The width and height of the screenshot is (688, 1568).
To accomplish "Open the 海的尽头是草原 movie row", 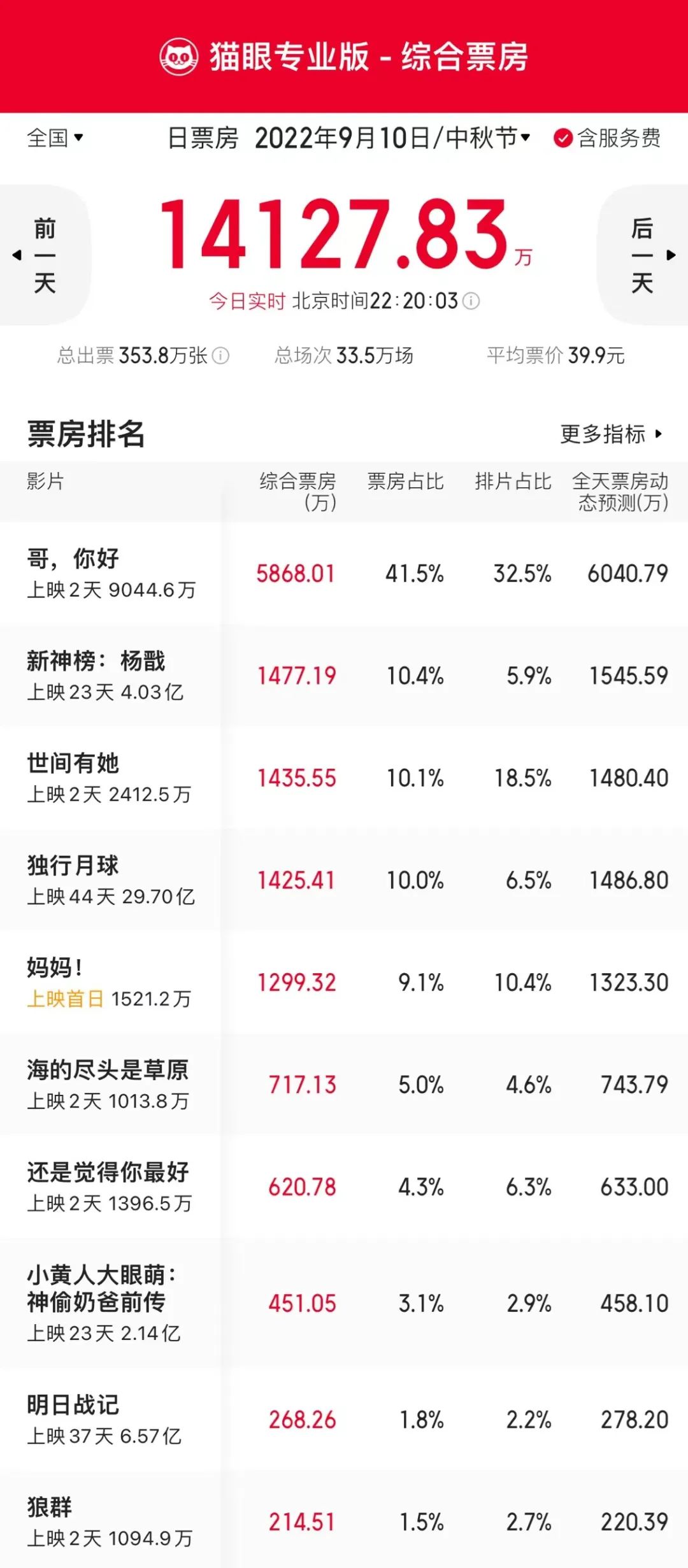I will [x=344, y=1085].
